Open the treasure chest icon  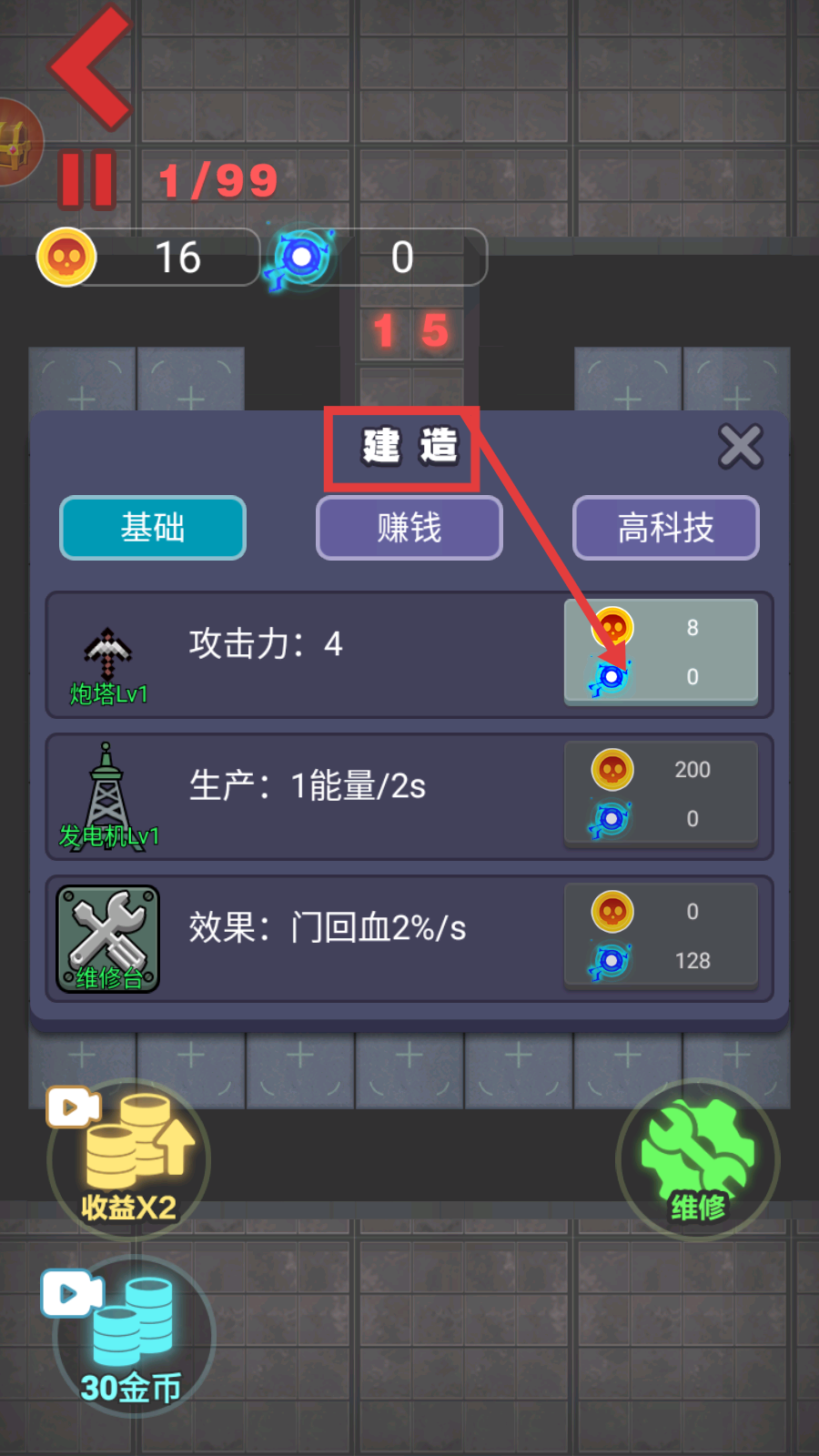coord(16,143)
